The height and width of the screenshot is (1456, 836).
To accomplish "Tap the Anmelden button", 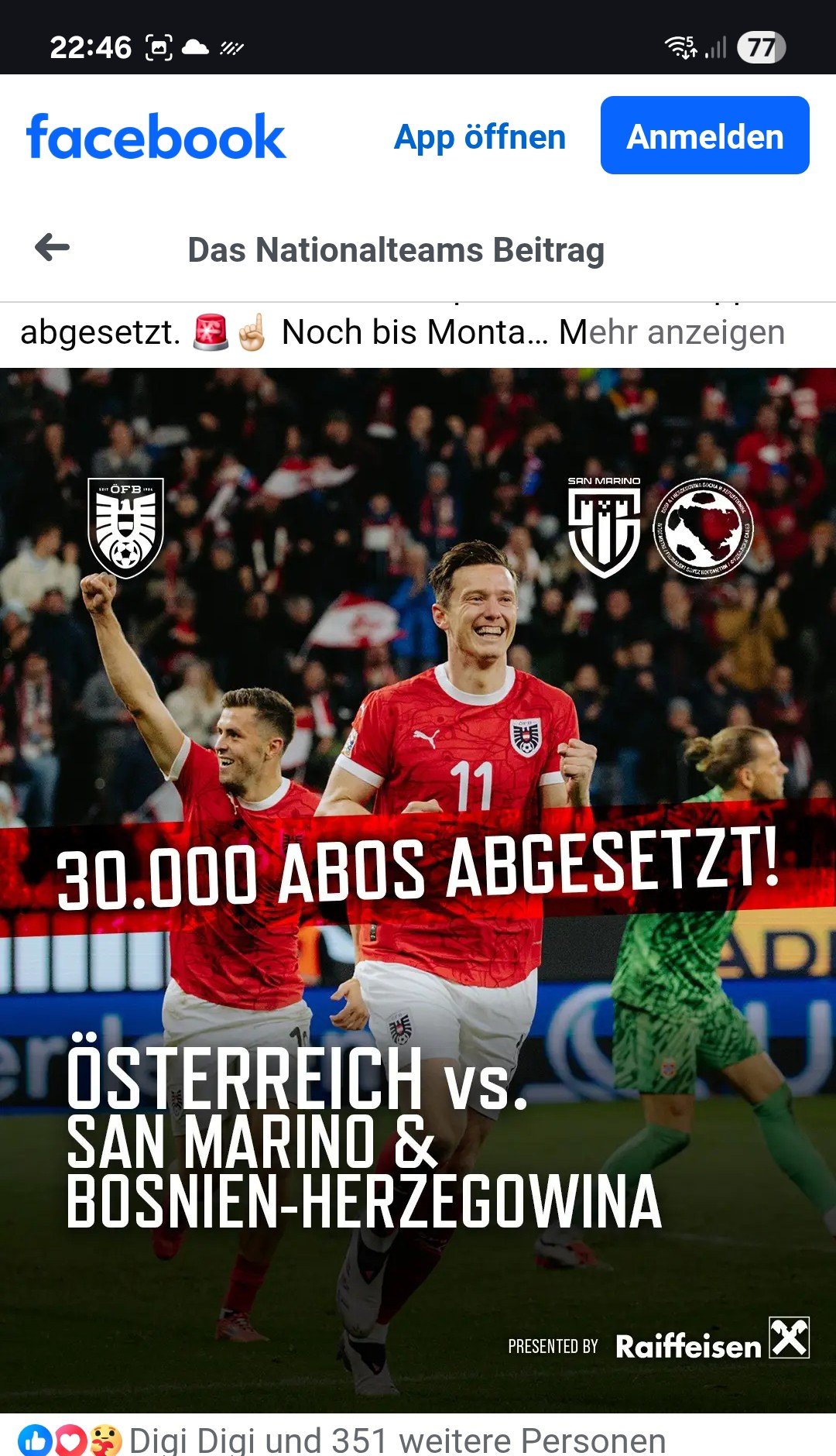I will (704, 136).
